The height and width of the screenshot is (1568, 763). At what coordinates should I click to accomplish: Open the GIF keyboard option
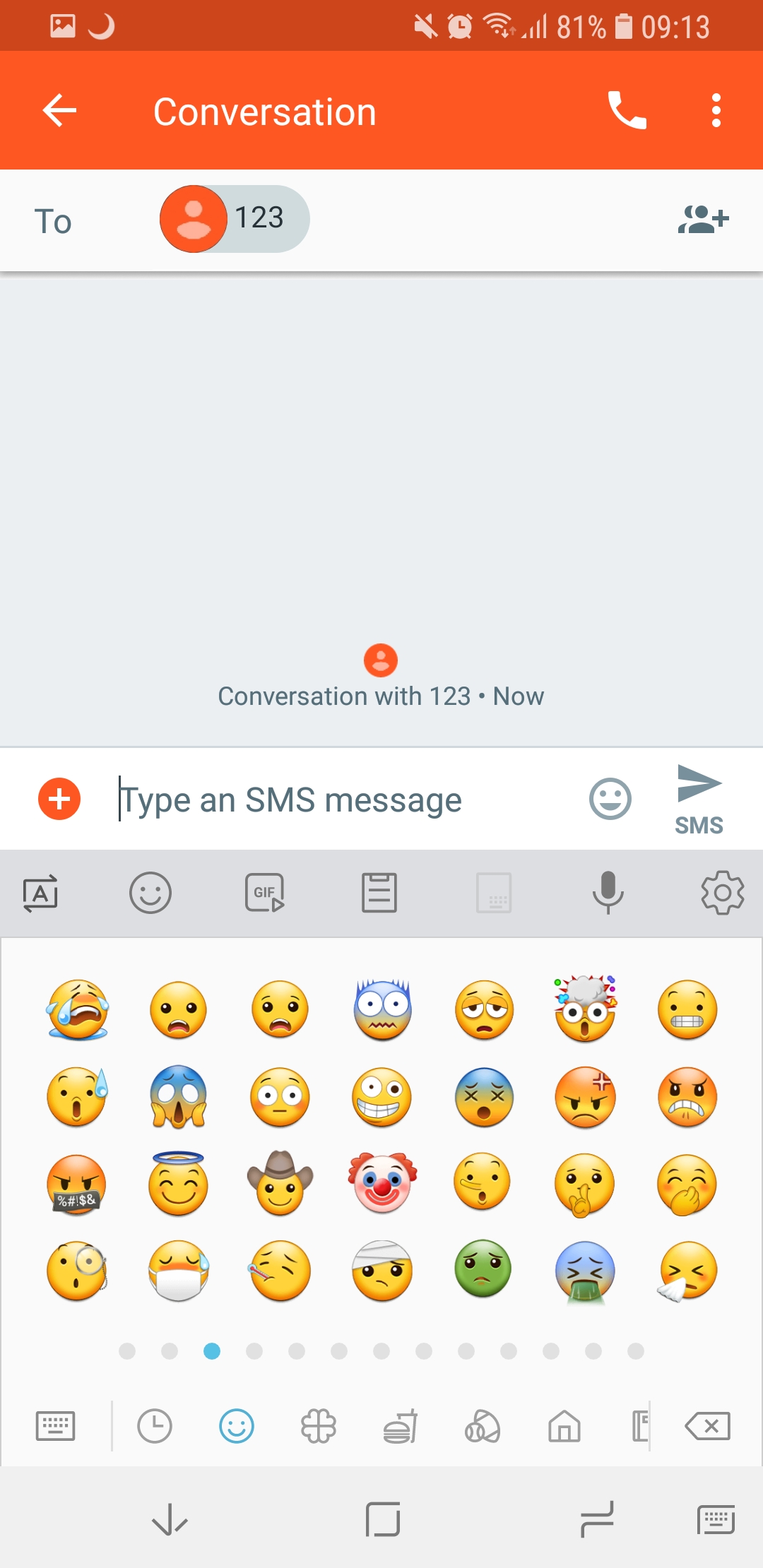pos(265,893)
